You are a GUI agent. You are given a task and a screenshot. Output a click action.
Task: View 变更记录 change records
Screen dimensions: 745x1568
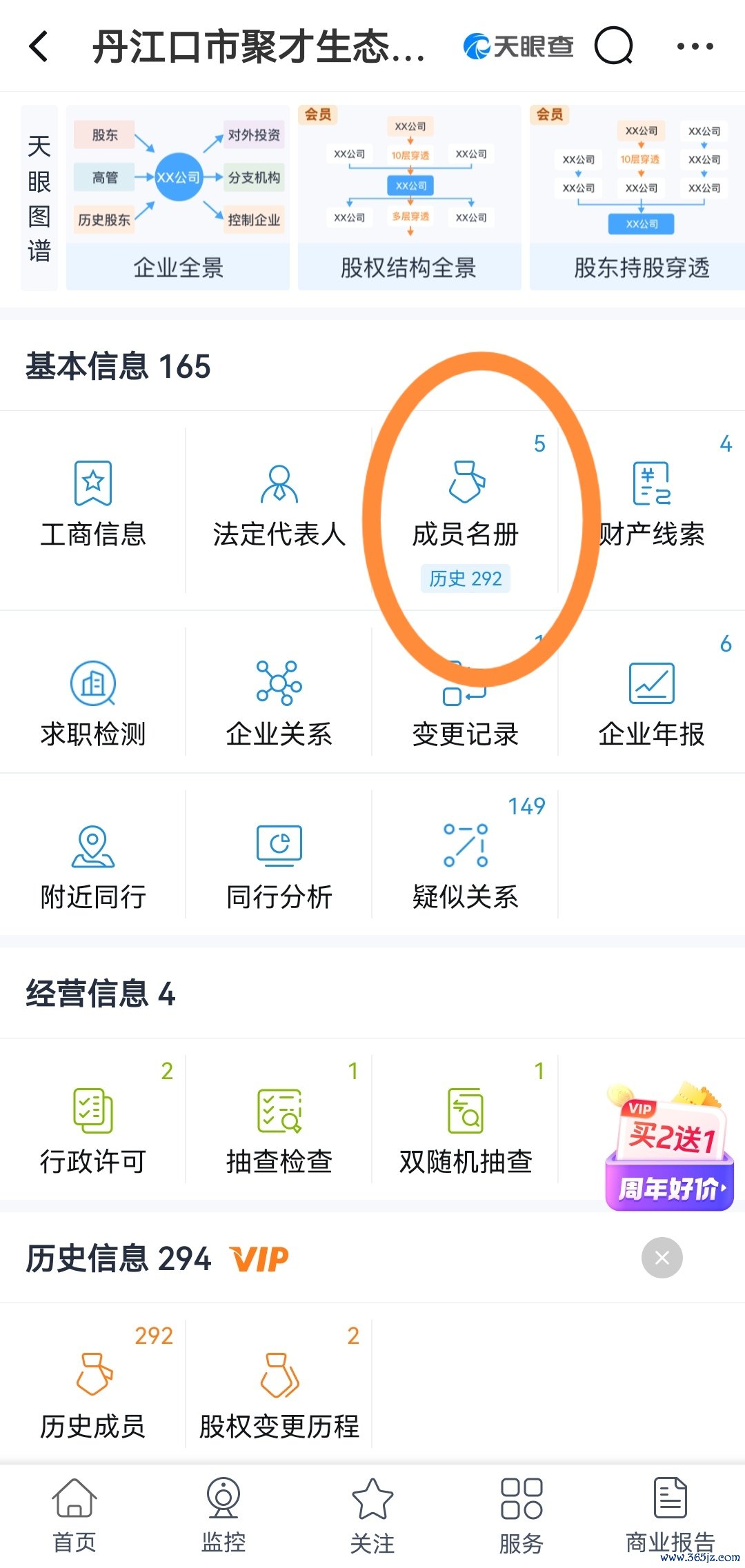(466, 710)
